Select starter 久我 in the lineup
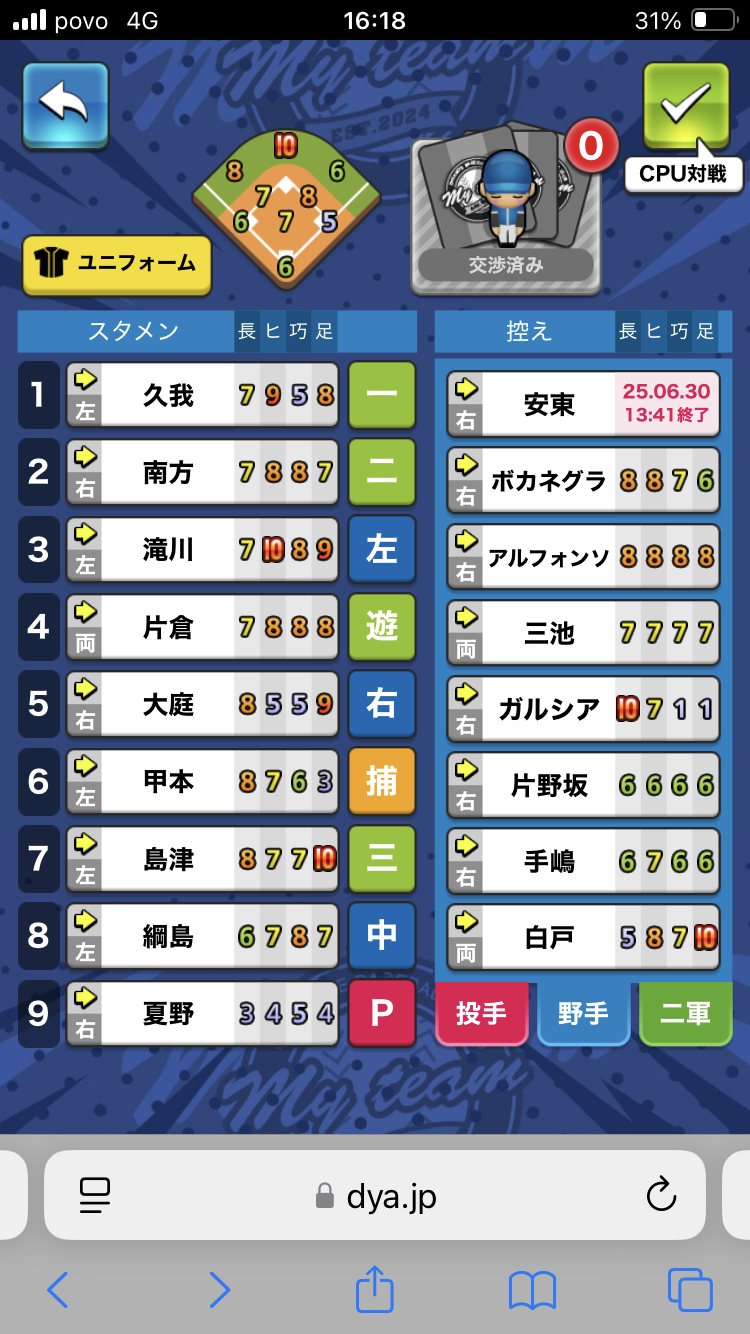This screenshot has height=1334, width=750. pyautogui.click(x=203, y=395)
